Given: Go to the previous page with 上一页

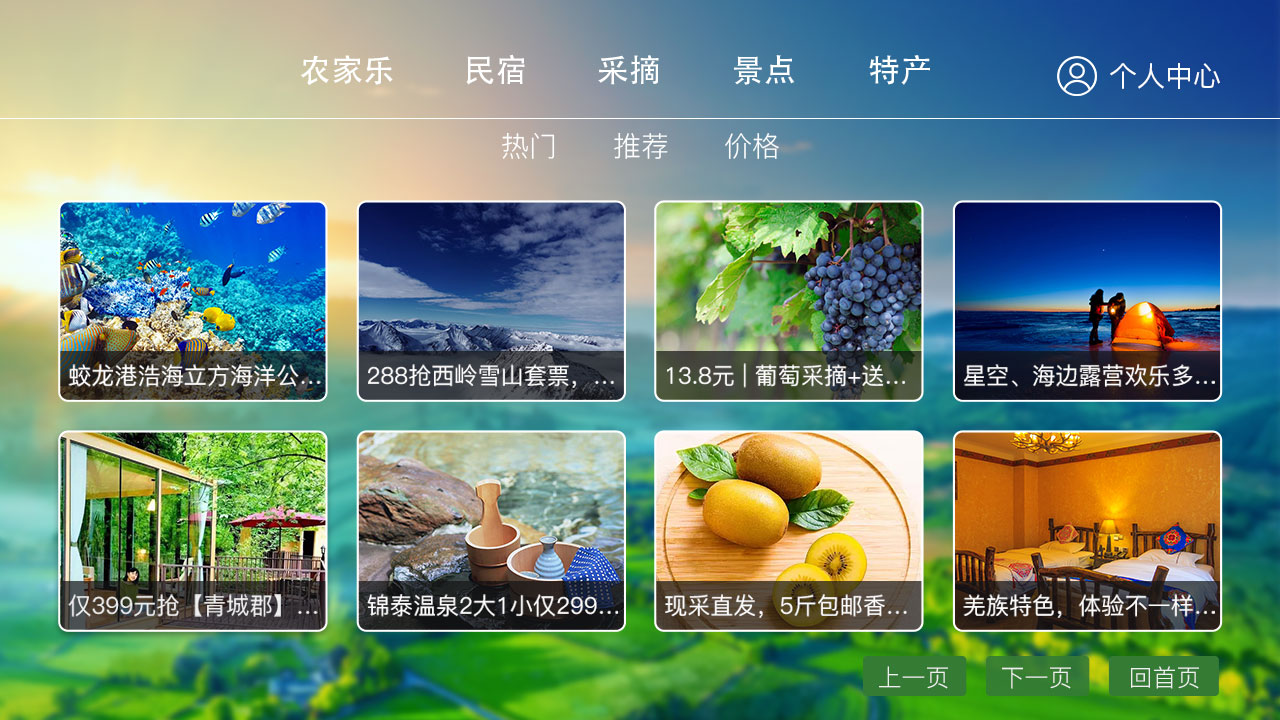Looking at the screenshot, I should coord(914,677).
